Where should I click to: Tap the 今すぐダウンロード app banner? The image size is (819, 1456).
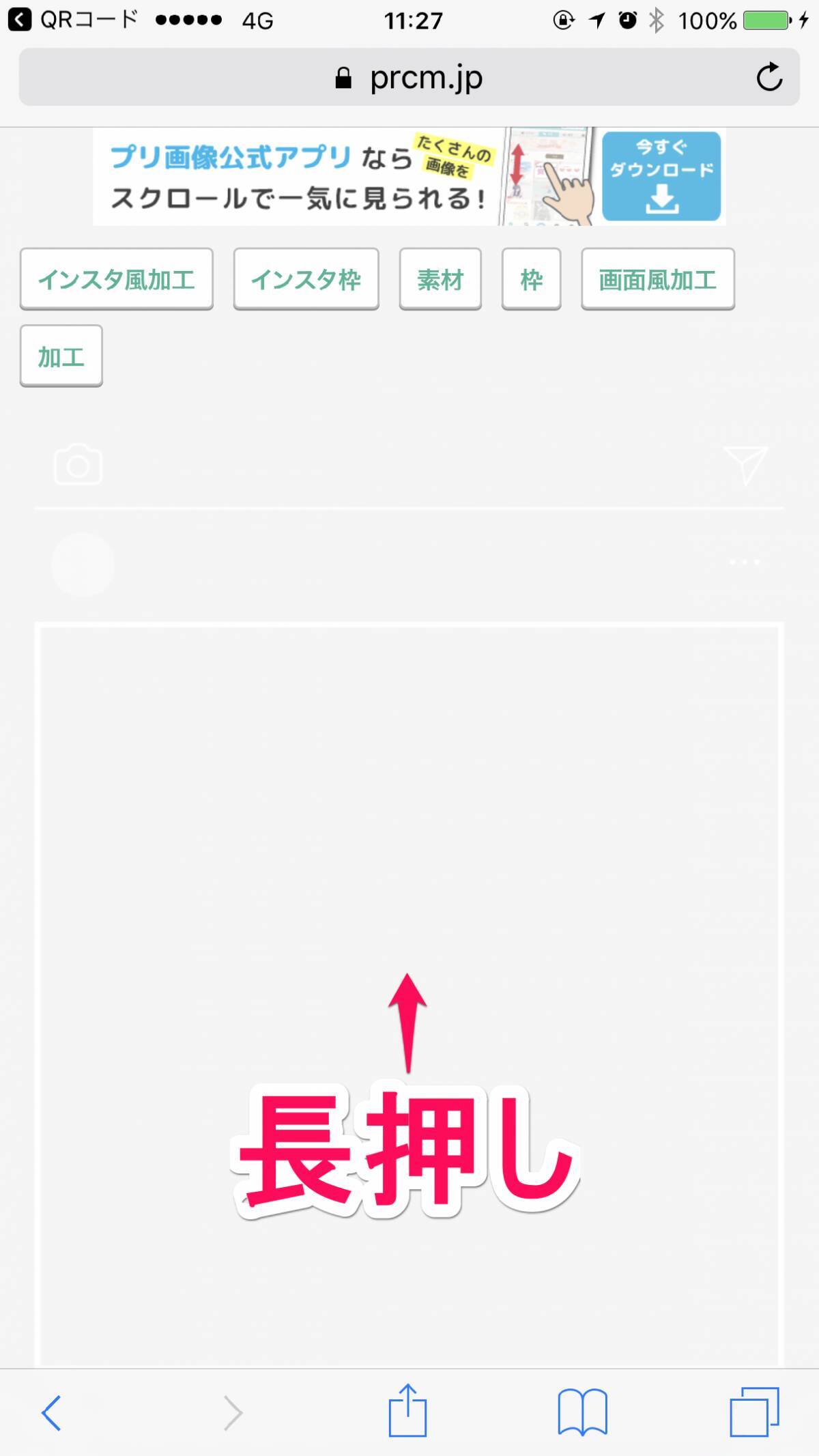click(661, 176)
